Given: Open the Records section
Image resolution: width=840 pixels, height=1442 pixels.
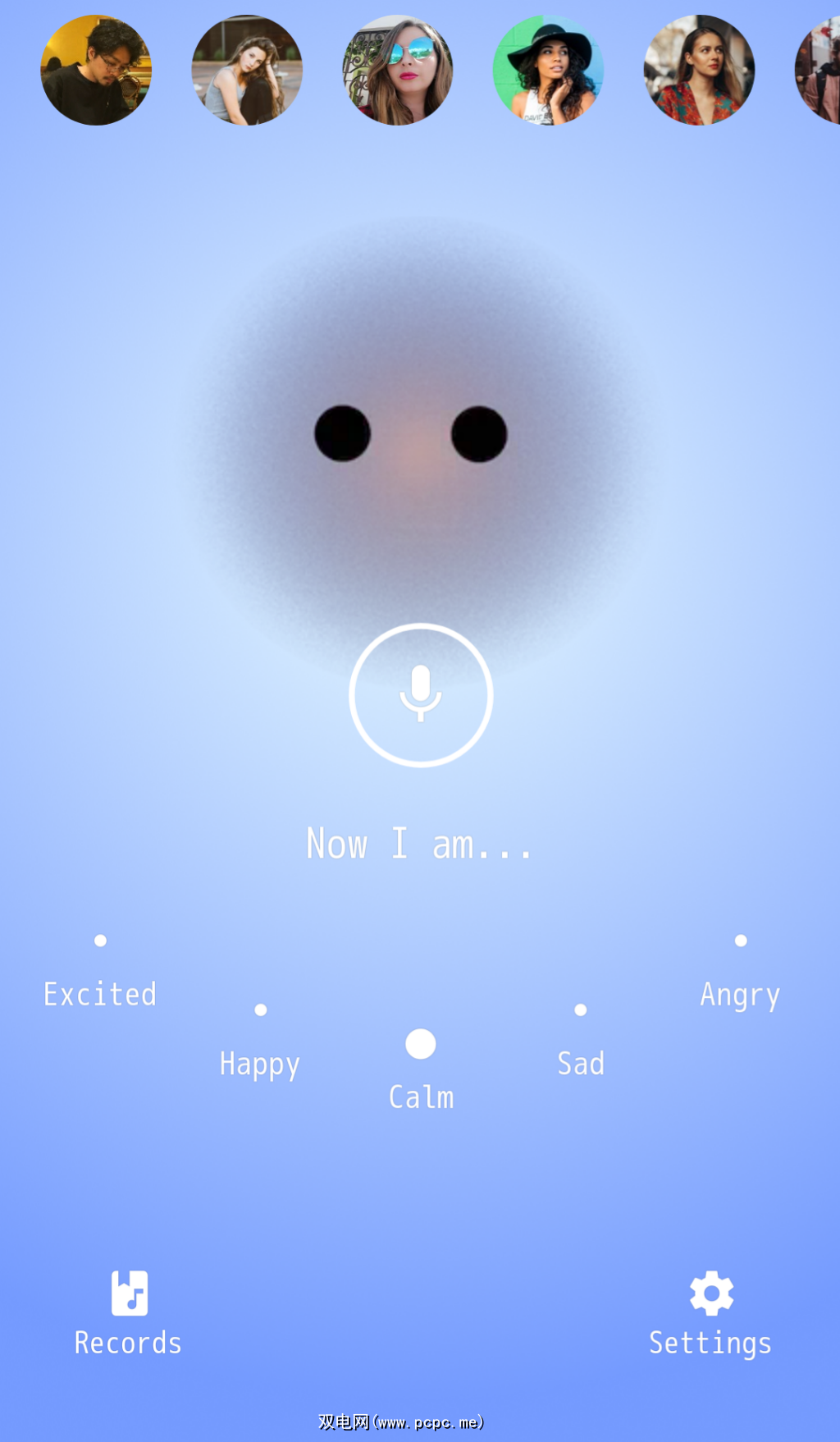Looking at the screenshot, I should pyautogui.click(x=129, y=1312).
